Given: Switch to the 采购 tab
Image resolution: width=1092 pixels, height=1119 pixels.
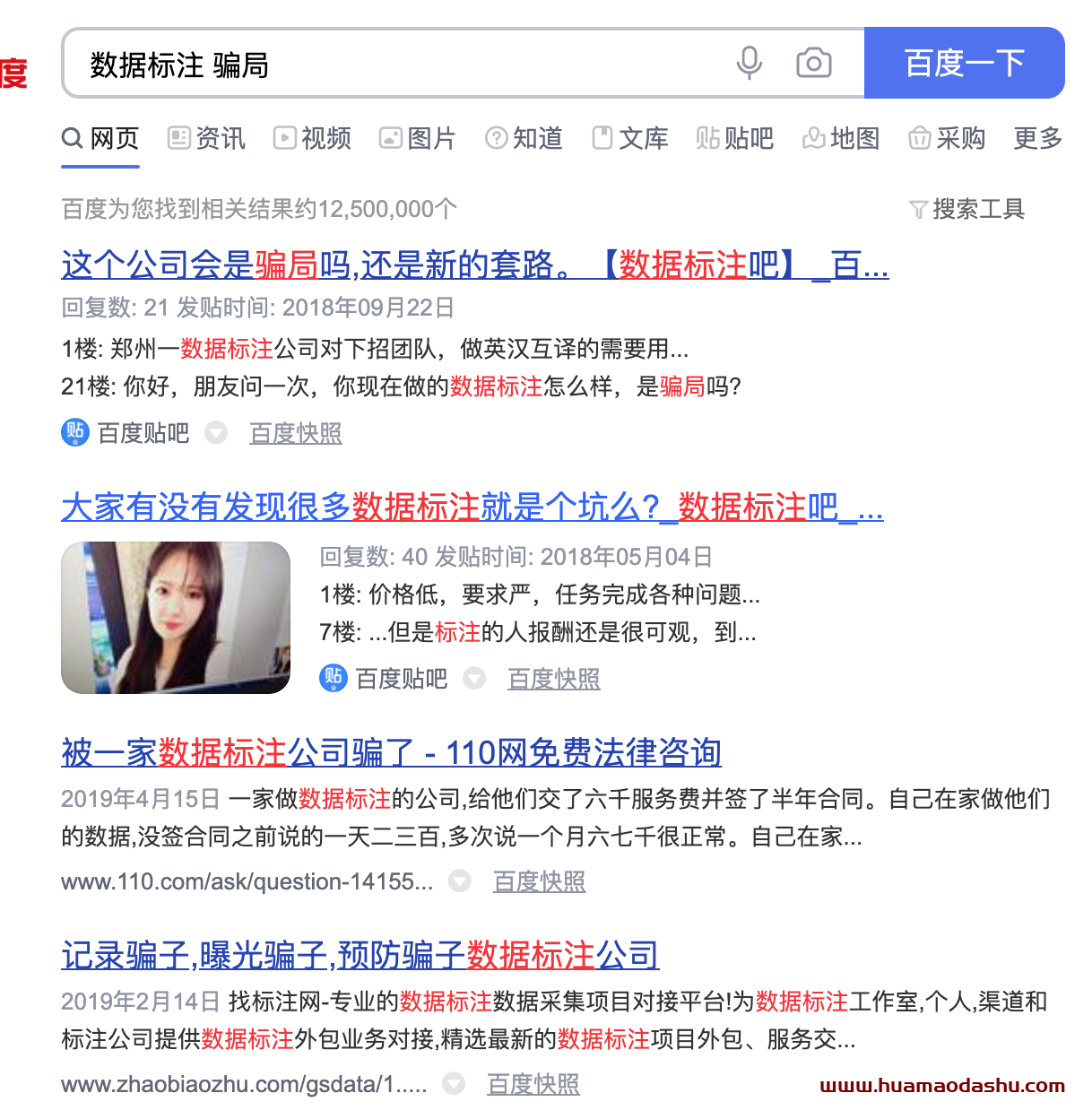Looking at the screenshot, I should 947,138.
